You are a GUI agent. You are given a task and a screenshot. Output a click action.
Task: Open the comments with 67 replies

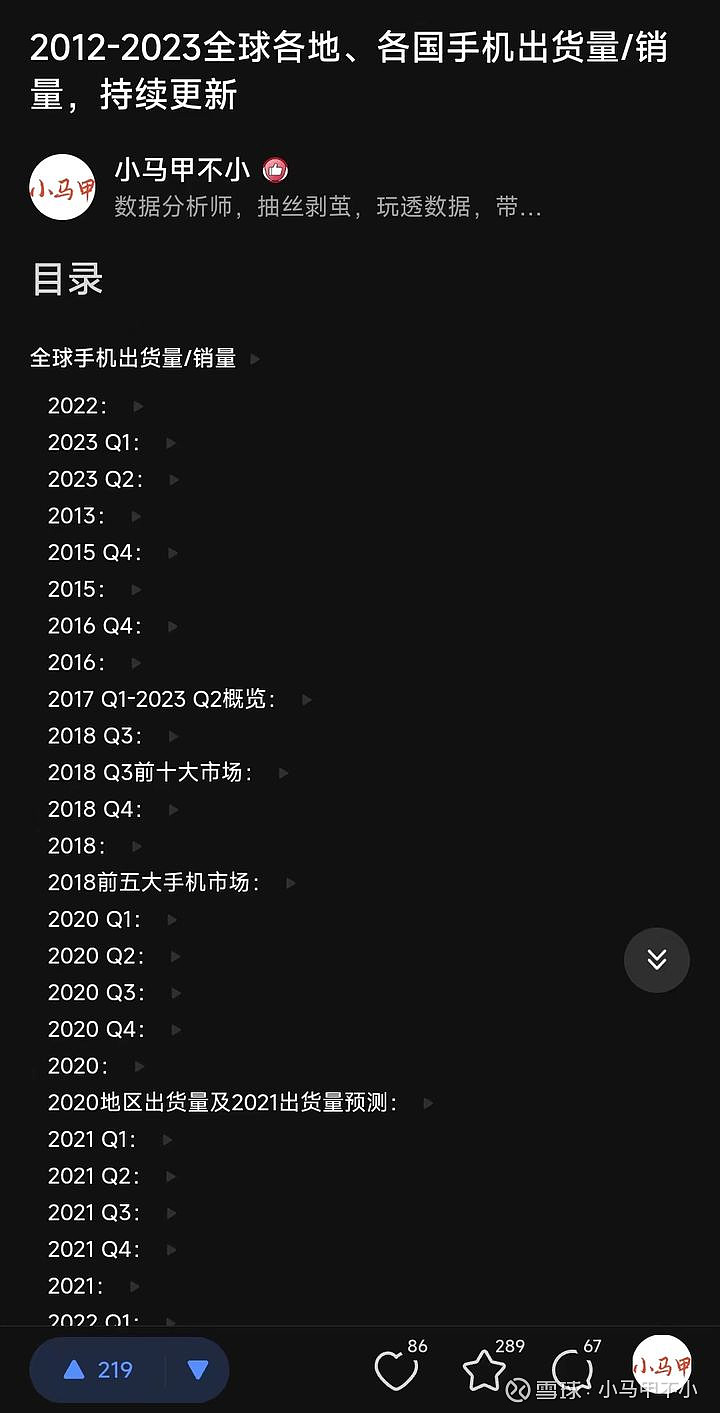coord(572,1370)
